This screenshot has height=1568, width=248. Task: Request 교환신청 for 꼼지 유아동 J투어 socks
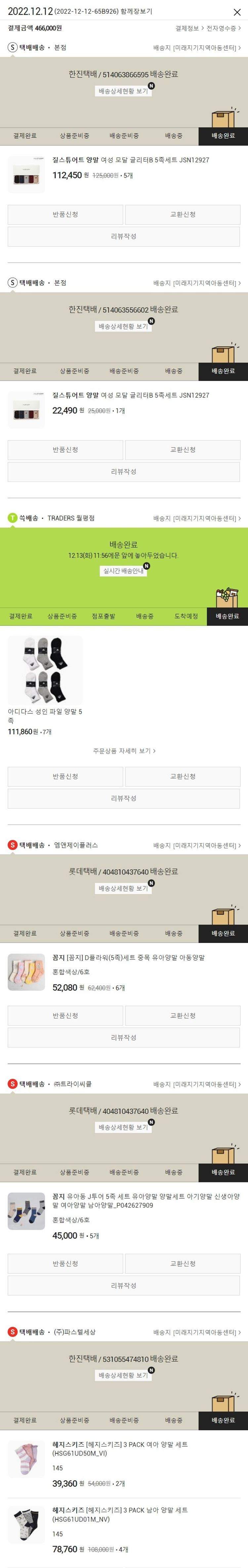[182, 1263]
